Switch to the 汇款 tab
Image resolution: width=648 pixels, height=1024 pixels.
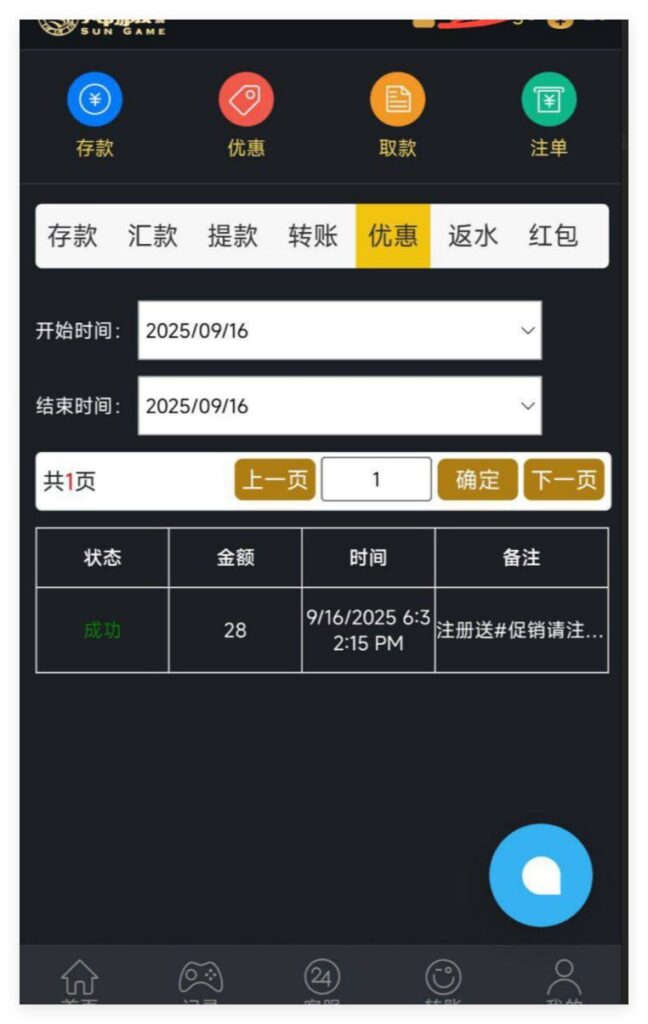(x=152, y=236)
